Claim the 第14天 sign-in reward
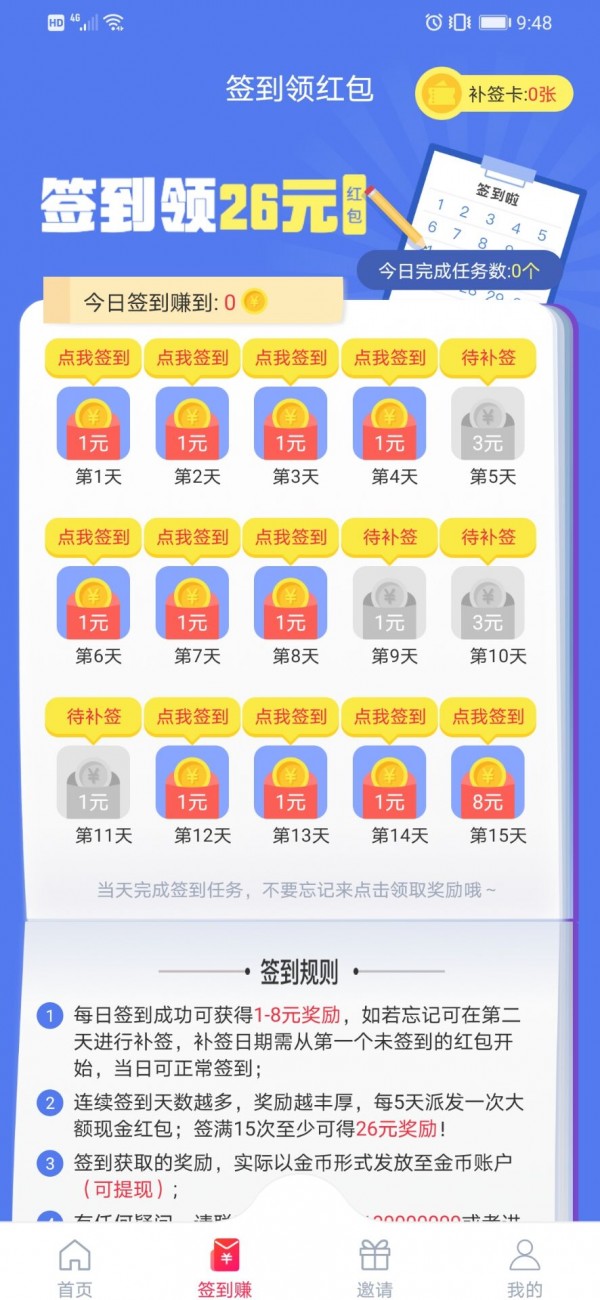Screen dimensions: 600x1300 [389, 717]
